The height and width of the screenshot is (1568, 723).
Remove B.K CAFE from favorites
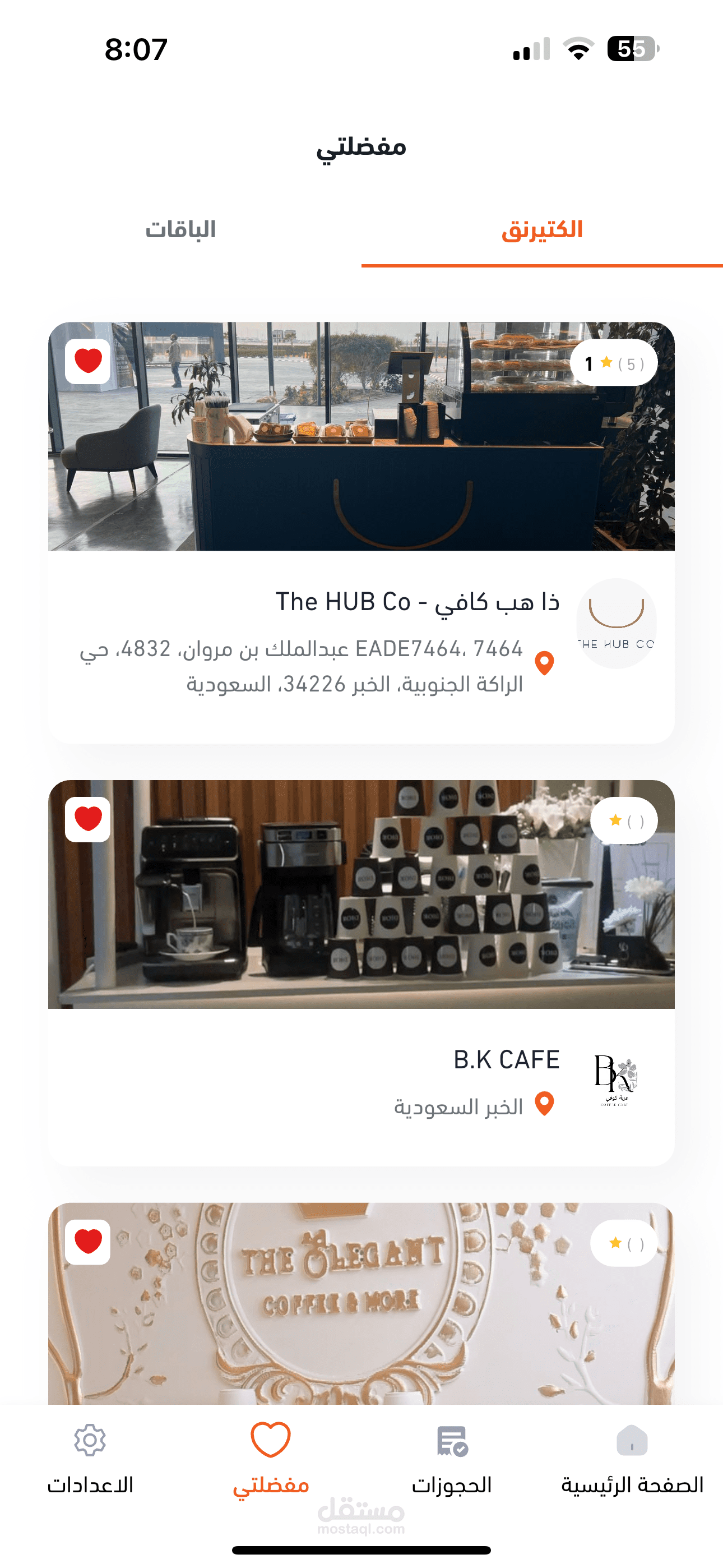87,819
